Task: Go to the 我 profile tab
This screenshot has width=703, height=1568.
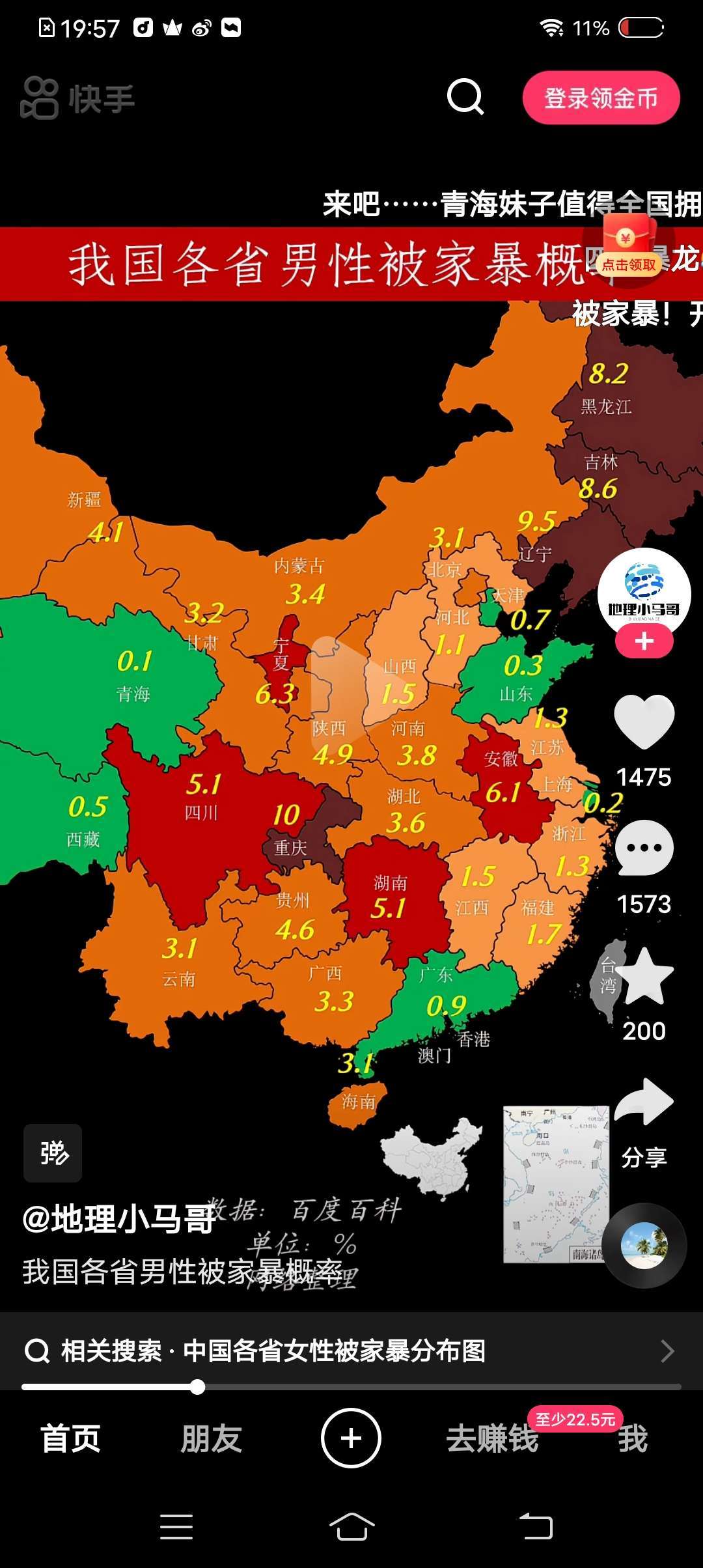Action: click(x=633, y=1438)
